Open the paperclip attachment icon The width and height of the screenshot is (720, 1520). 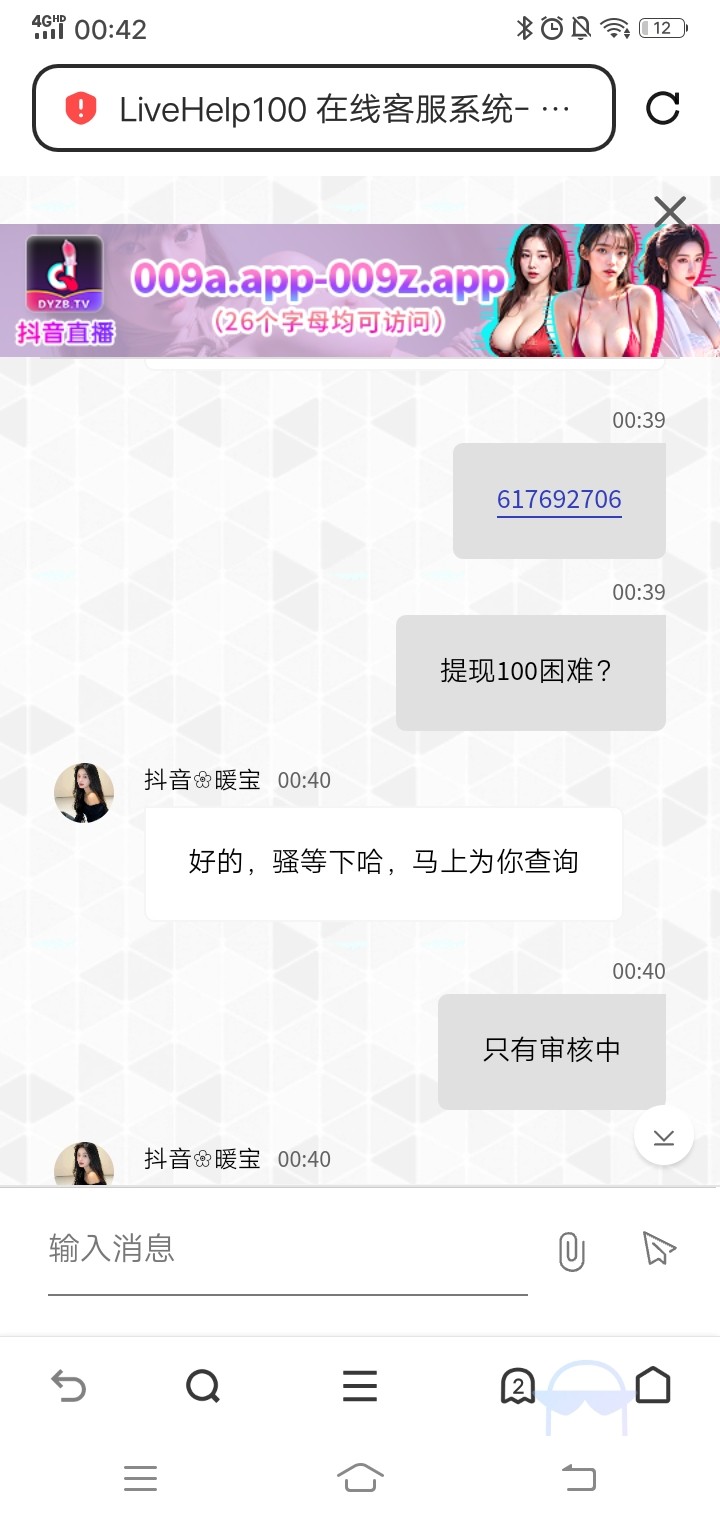[x=570, y=1250]
